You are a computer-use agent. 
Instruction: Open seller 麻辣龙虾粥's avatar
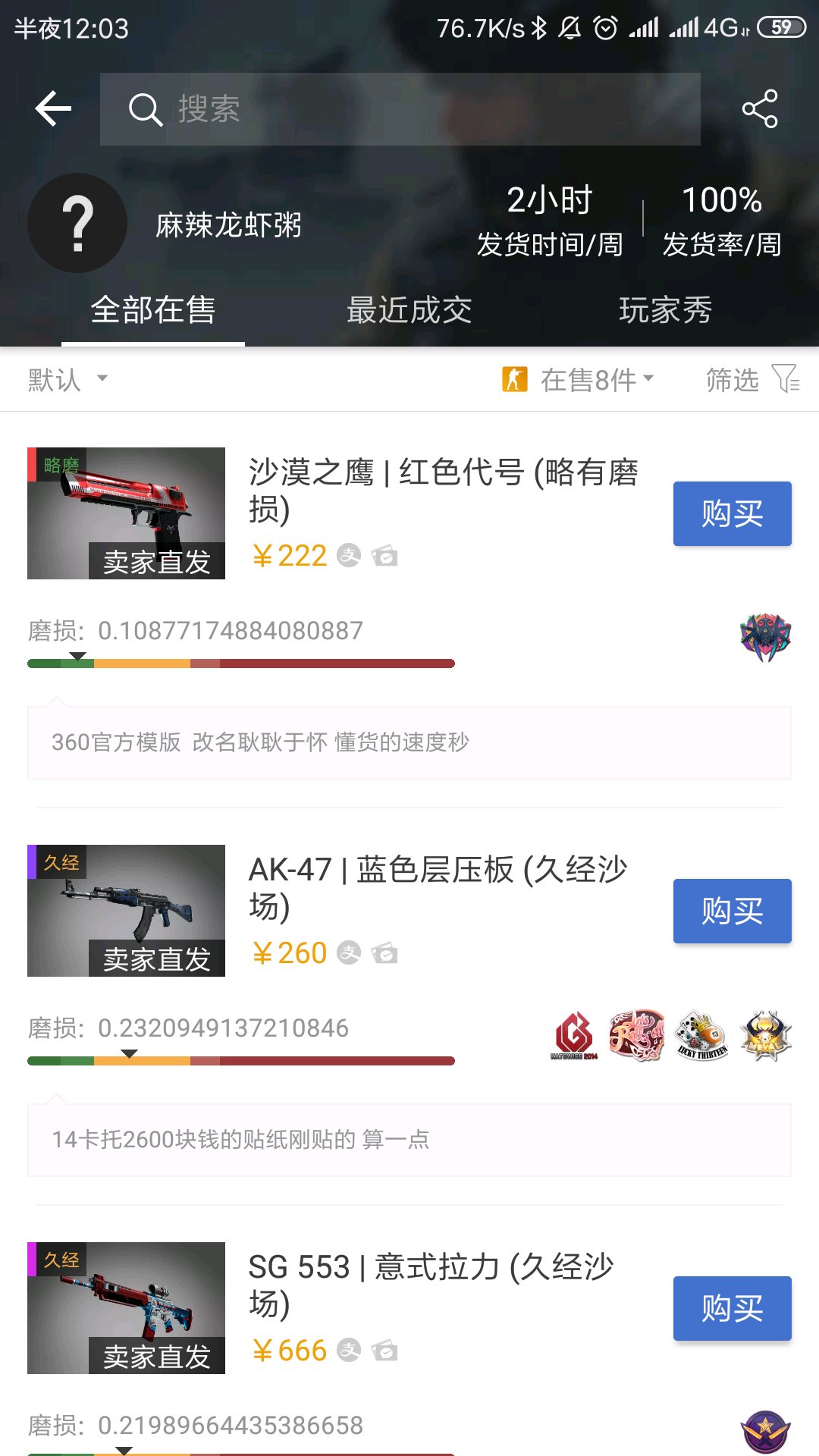(x=77, y=223)
